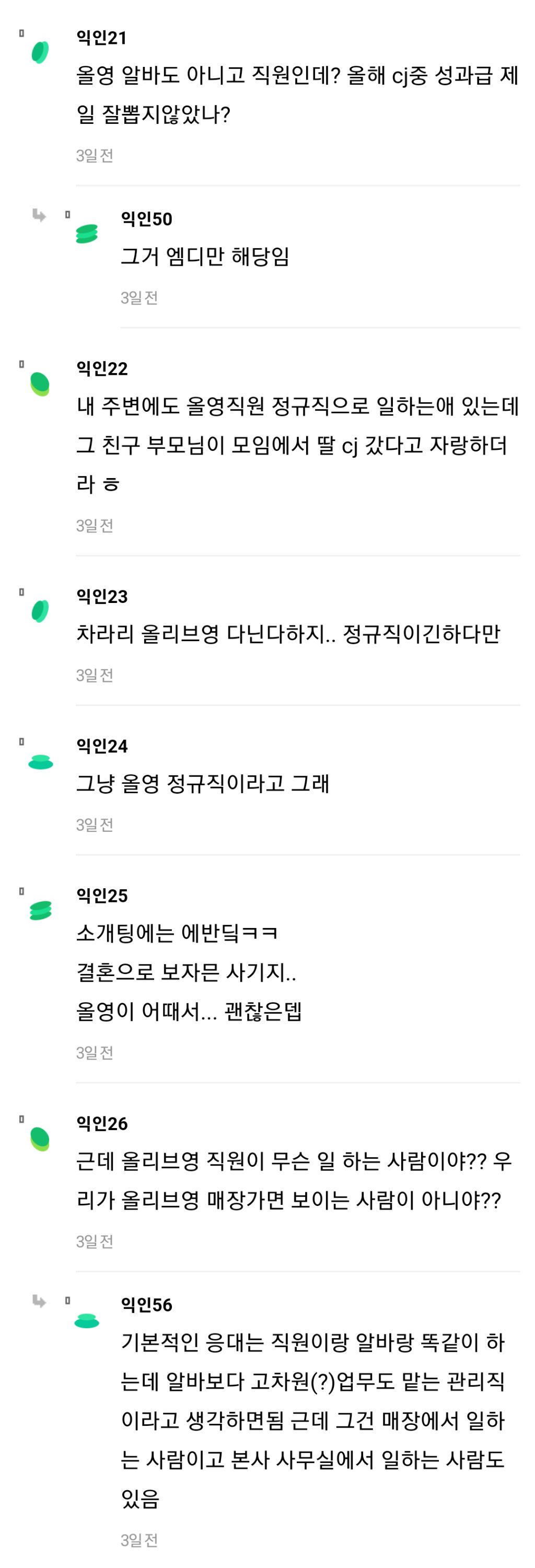Toggle the marker near 익인25's comment

pyautogui.click(x=22, y=892)
